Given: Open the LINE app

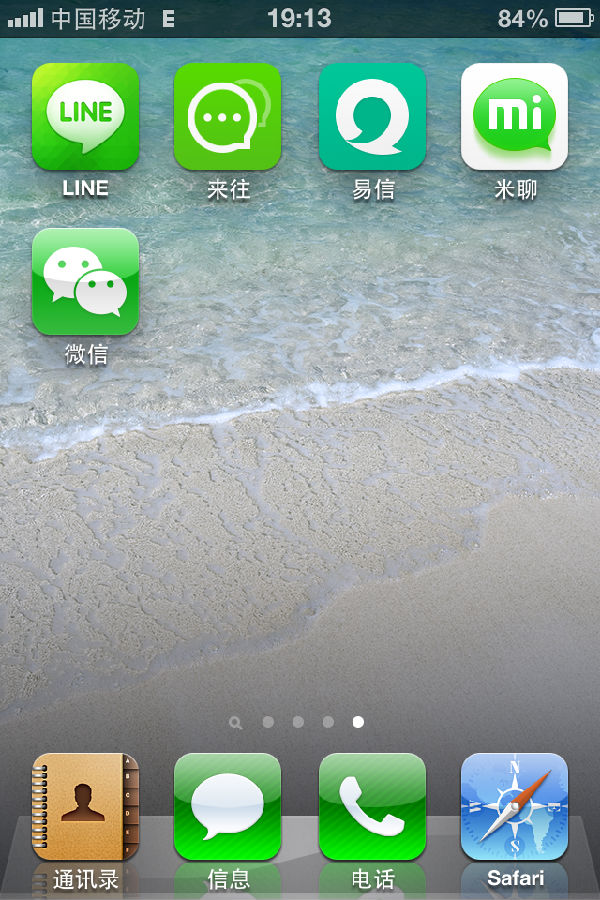Looking at the screenshot, I should coord(85,117).
